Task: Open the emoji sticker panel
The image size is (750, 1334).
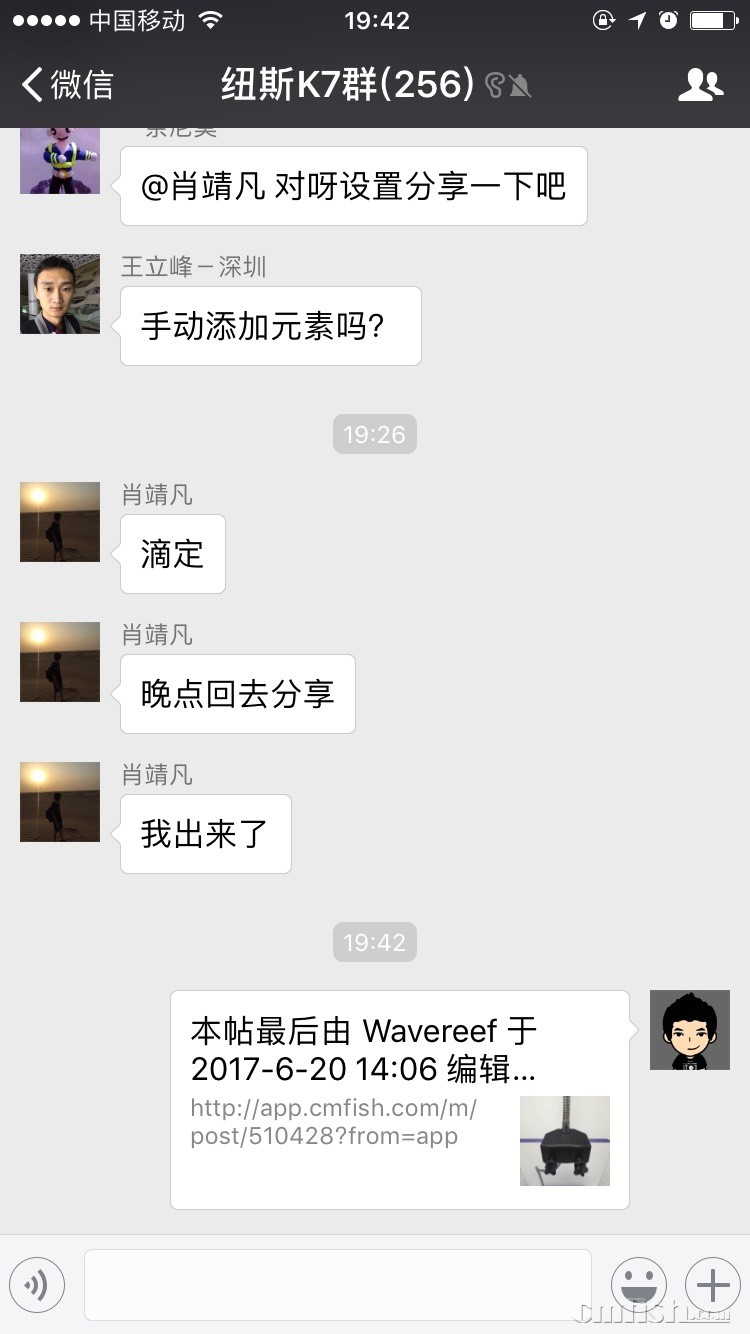Action: point(639,1284)
